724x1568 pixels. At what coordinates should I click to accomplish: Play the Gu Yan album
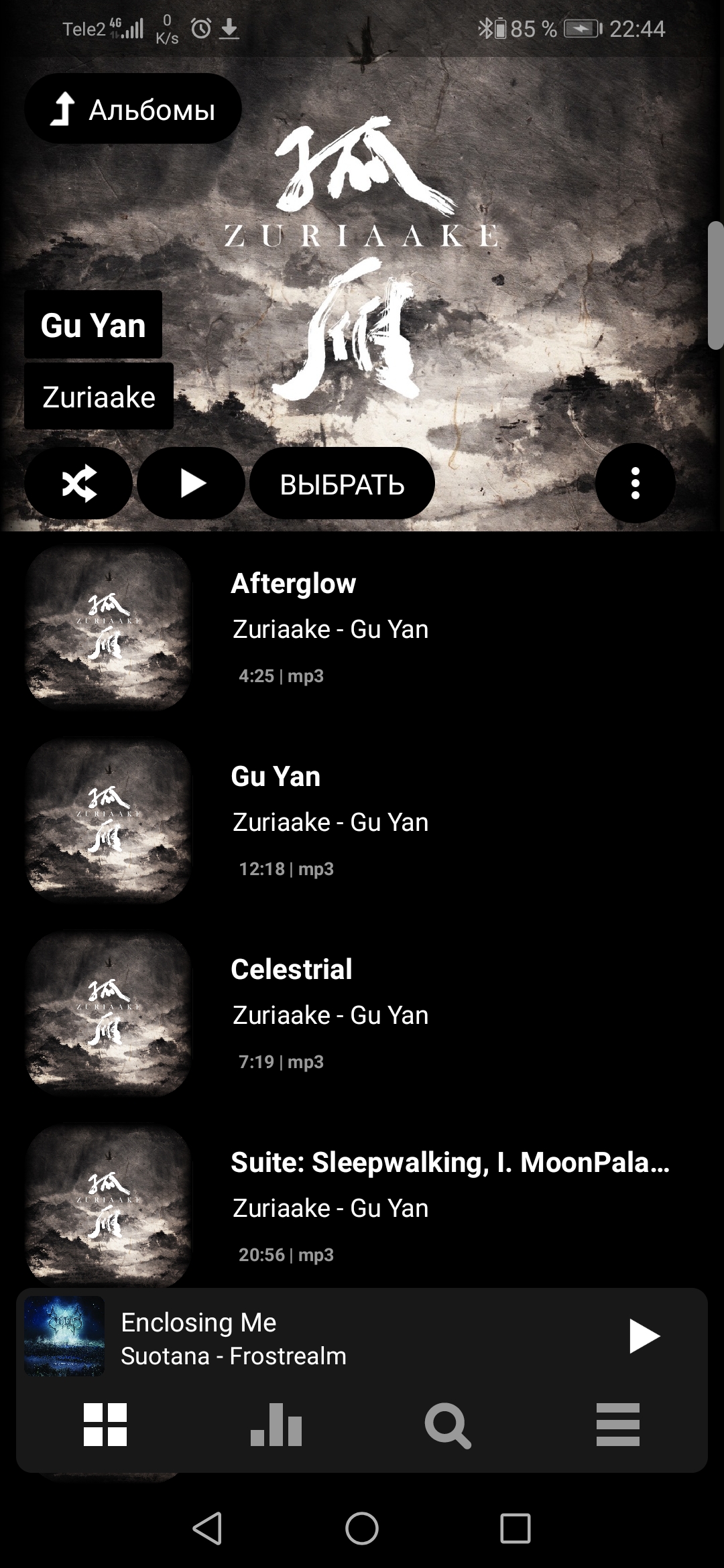(192, 483)
